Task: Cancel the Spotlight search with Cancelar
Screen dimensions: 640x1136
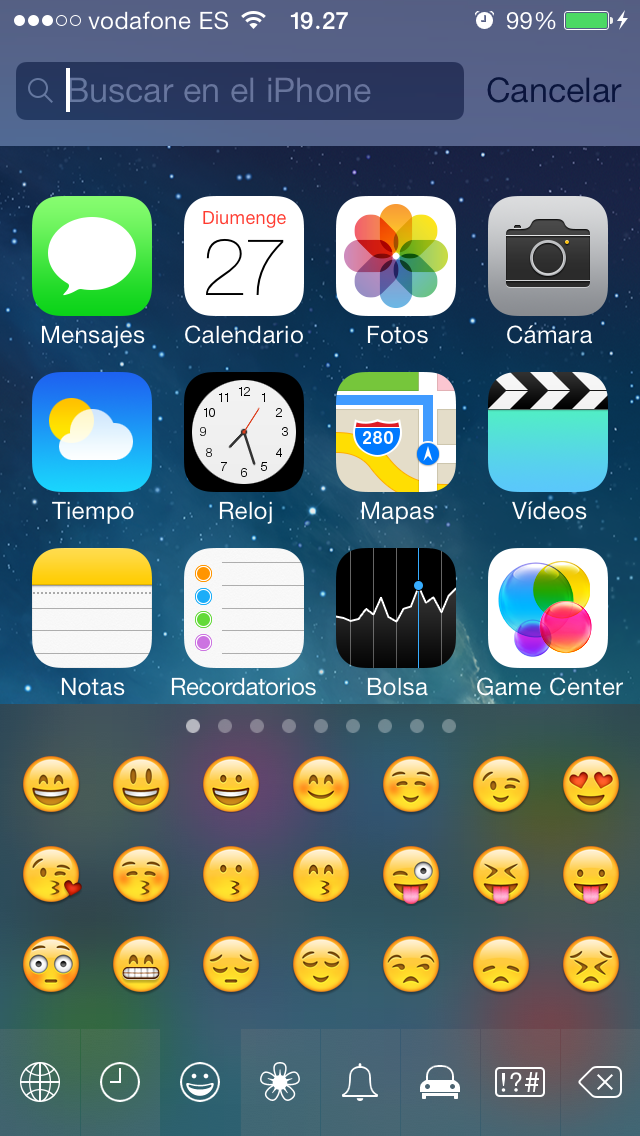Action: click(553, 91)
